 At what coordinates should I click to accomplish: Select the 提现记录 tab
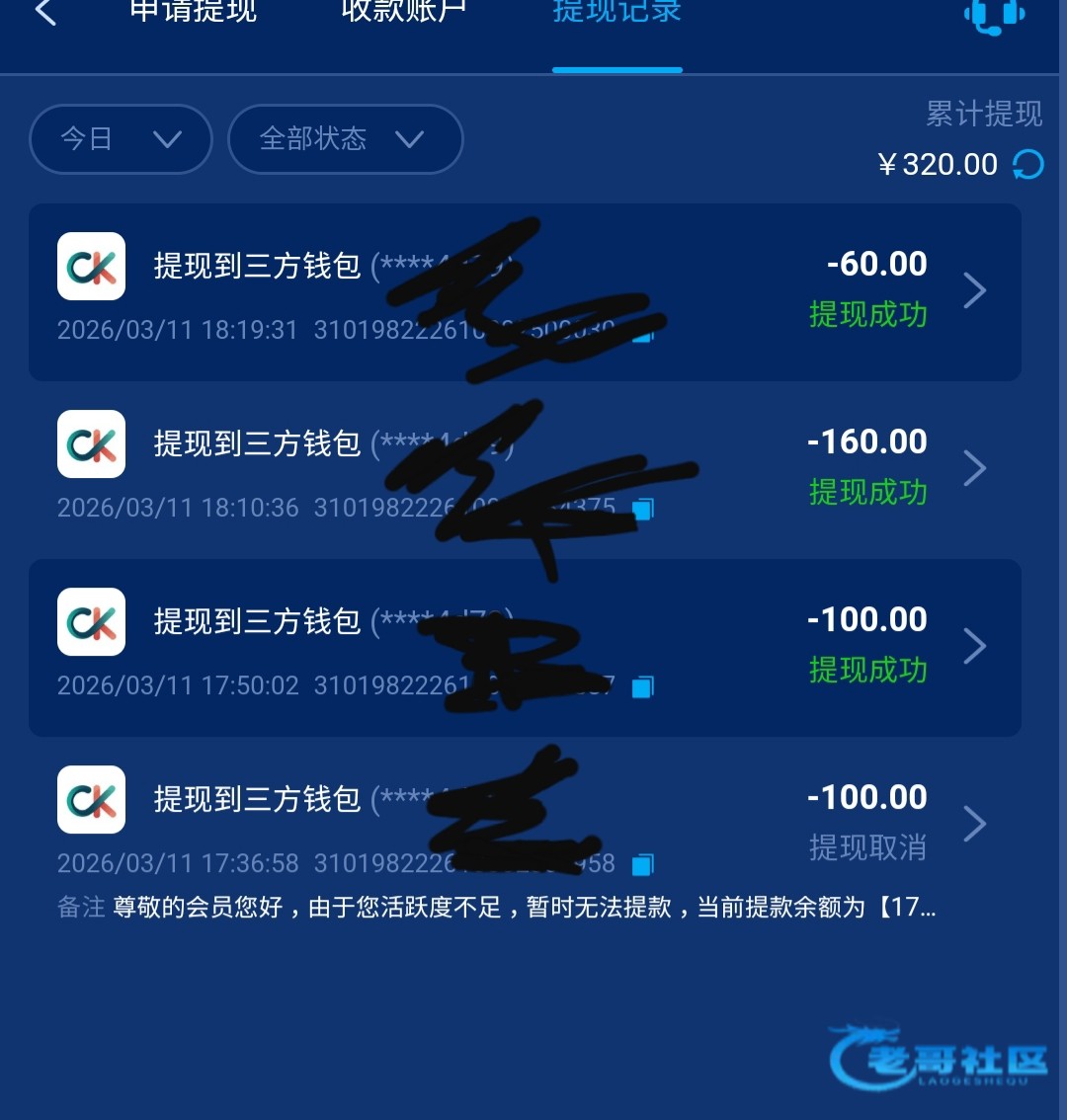[x=616, y=10]
